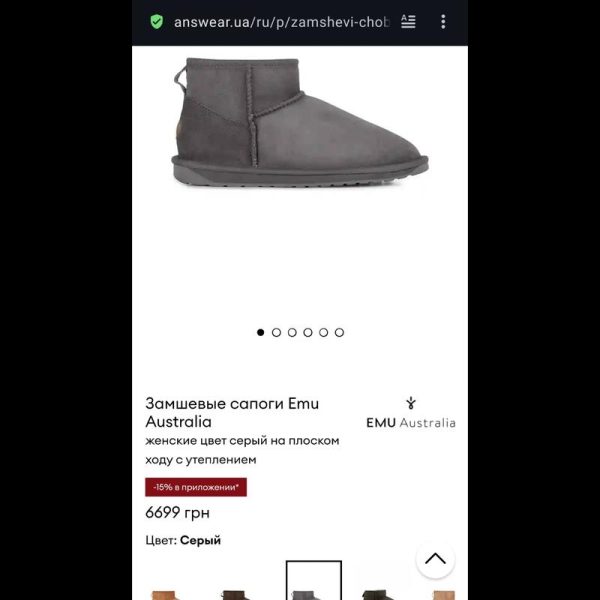This screenshot has height=600, width=600.
Task: View site security info via the shield icon
Action: 157,22
